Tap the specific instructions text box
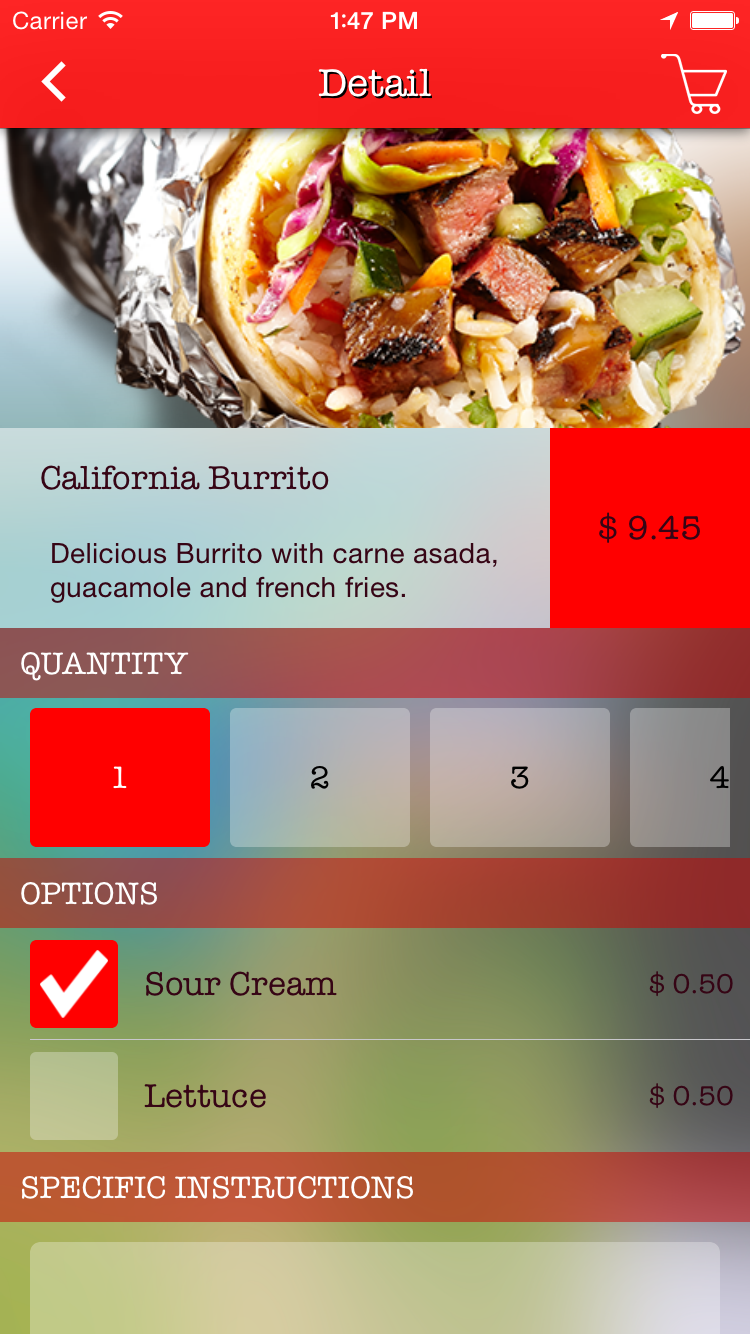The image size is (750, 1334). click(375, 1288)
